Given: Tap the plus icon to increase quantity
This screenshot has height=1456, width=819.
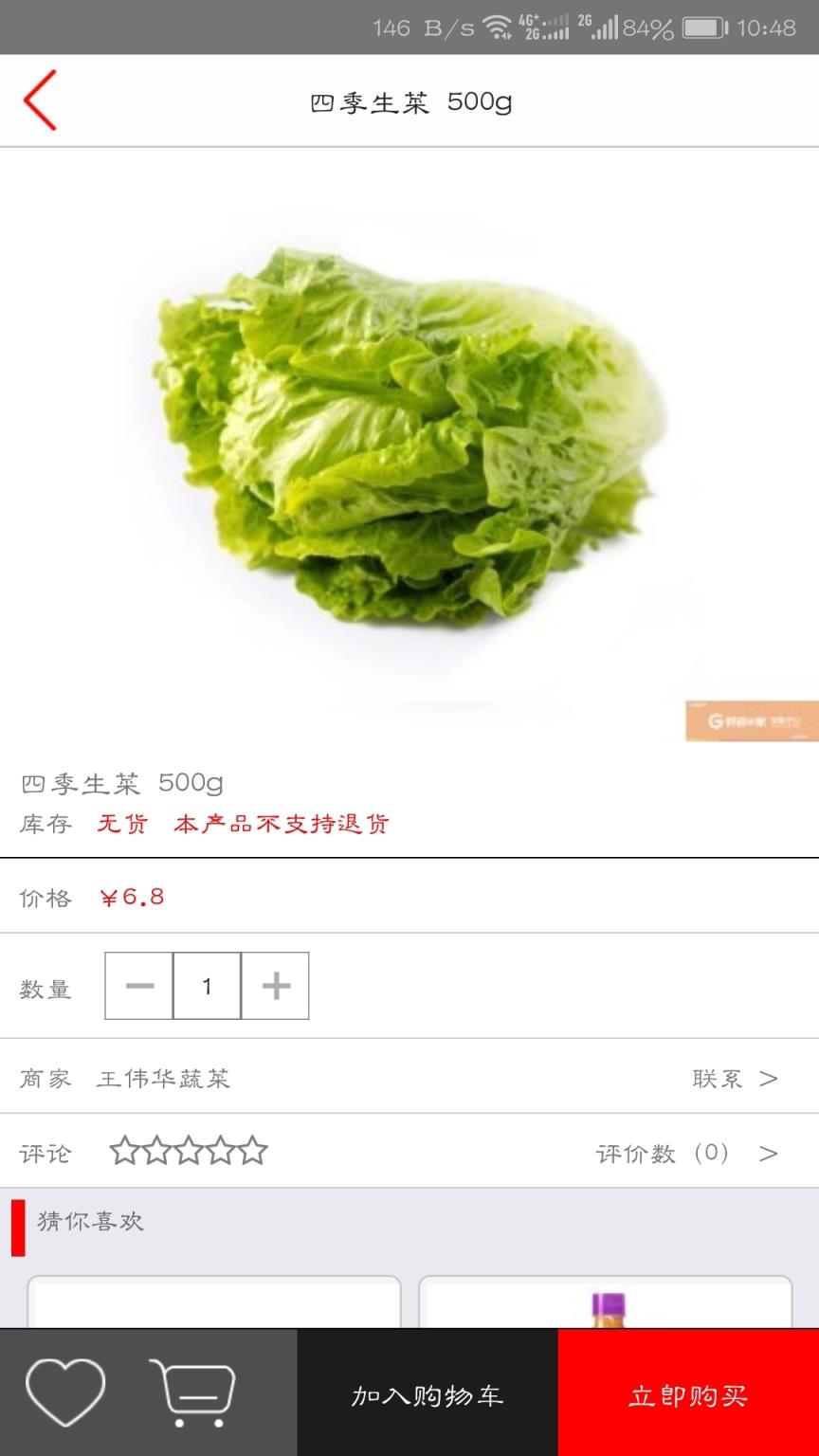Looking at the screenshot, I should pyautogui.click(x=276, y=986).
